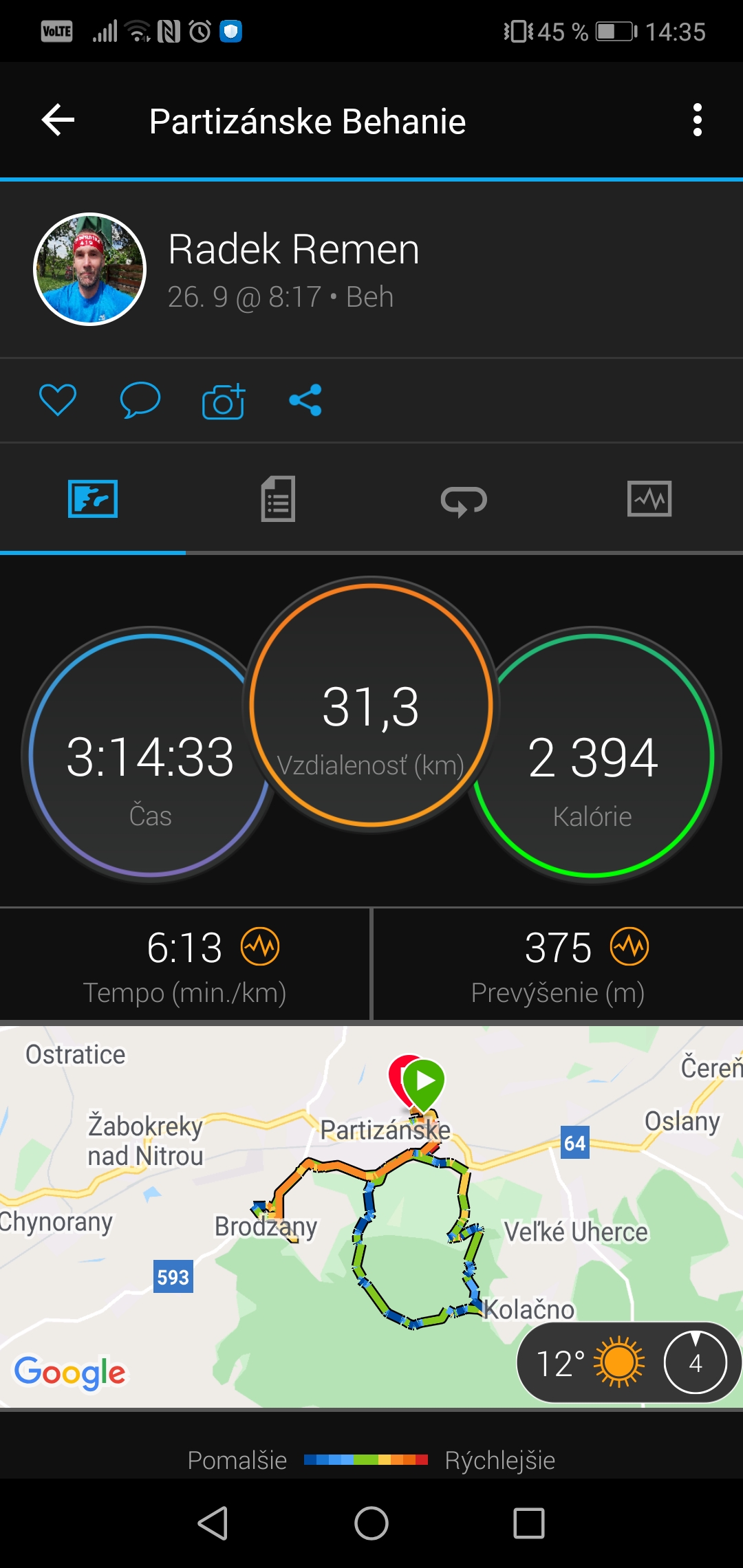Share this activity
Viewport: 743px width, 1568px height.
(305, 400)
